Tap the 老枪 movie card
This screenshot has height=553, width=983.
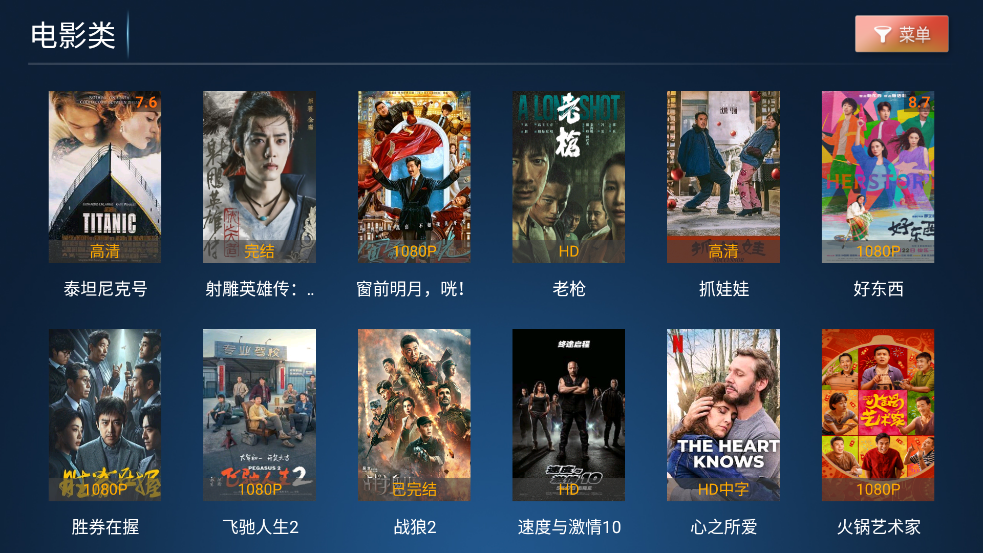click(x=568, y=177)
